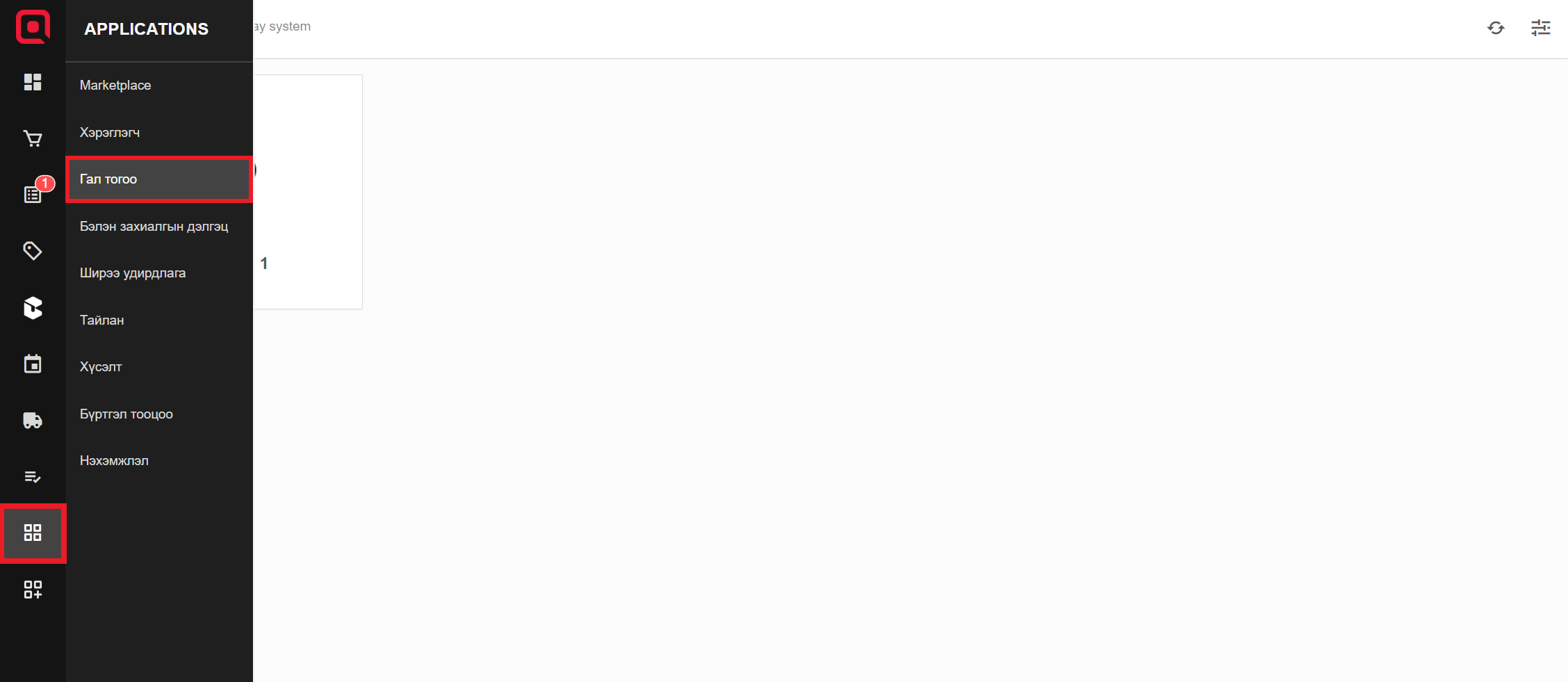
Task: Open the dashboard icon in sidebar
Action: [x=33, y=82]
